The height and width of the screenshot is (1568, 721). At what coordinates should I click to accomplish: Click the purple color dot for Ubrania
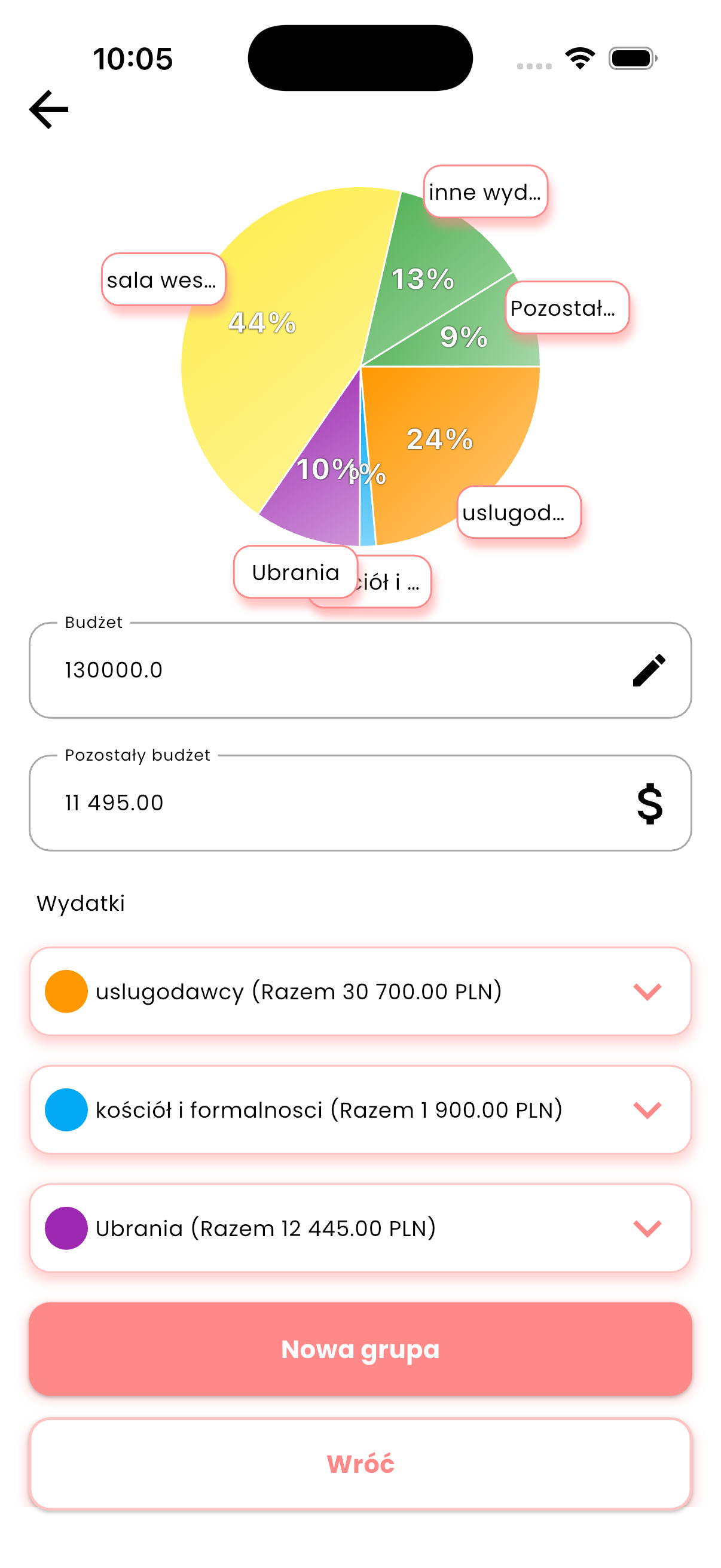66,1228
